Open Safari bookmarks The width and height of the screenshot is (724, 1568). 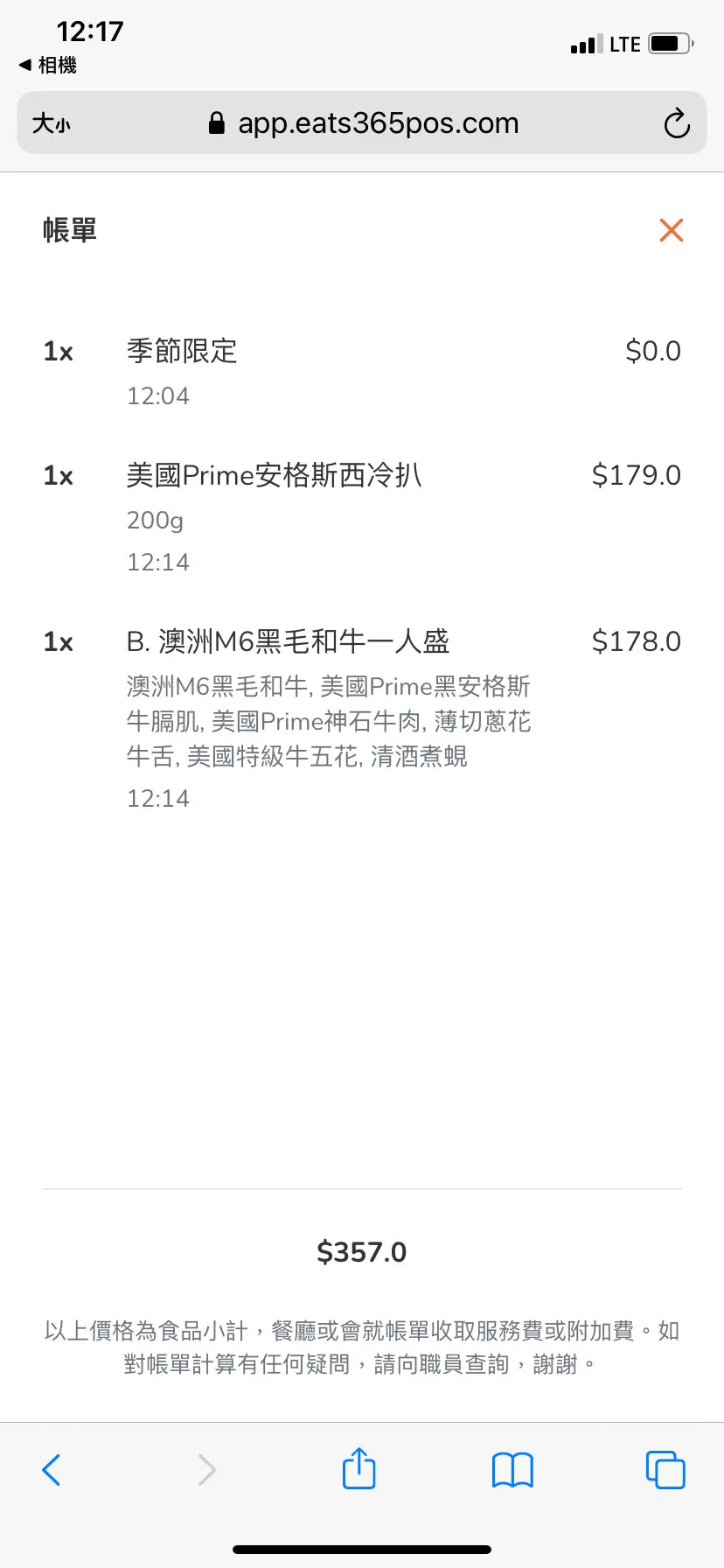click(x=512, y=1469)
